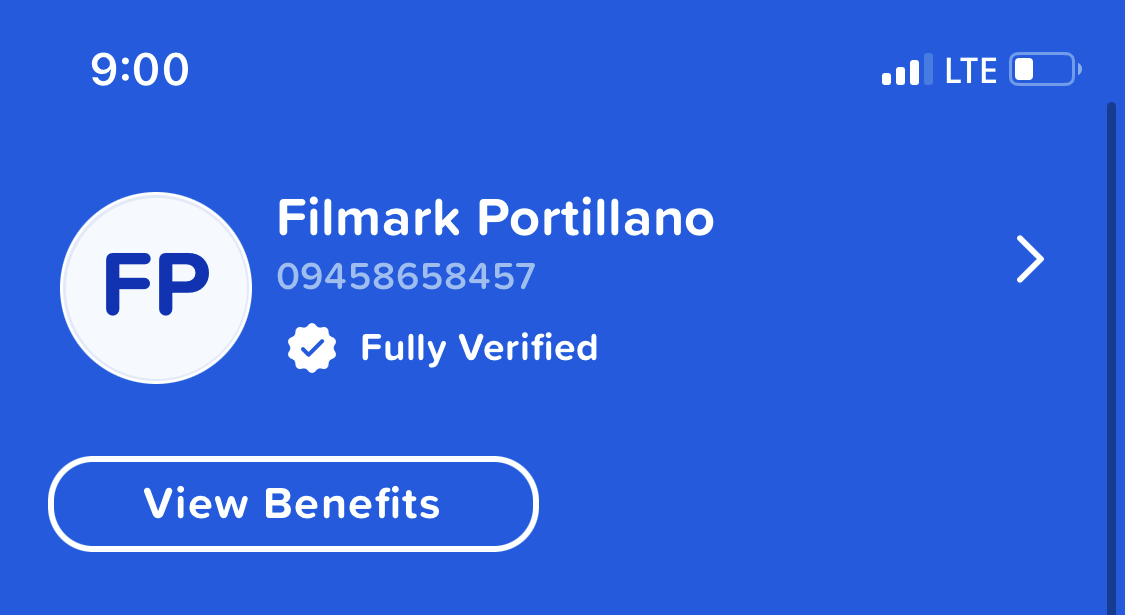The width and height of the screenshot is (1125, 615).
Task: Open the FP profile avatar
Action: pos(156,287)
